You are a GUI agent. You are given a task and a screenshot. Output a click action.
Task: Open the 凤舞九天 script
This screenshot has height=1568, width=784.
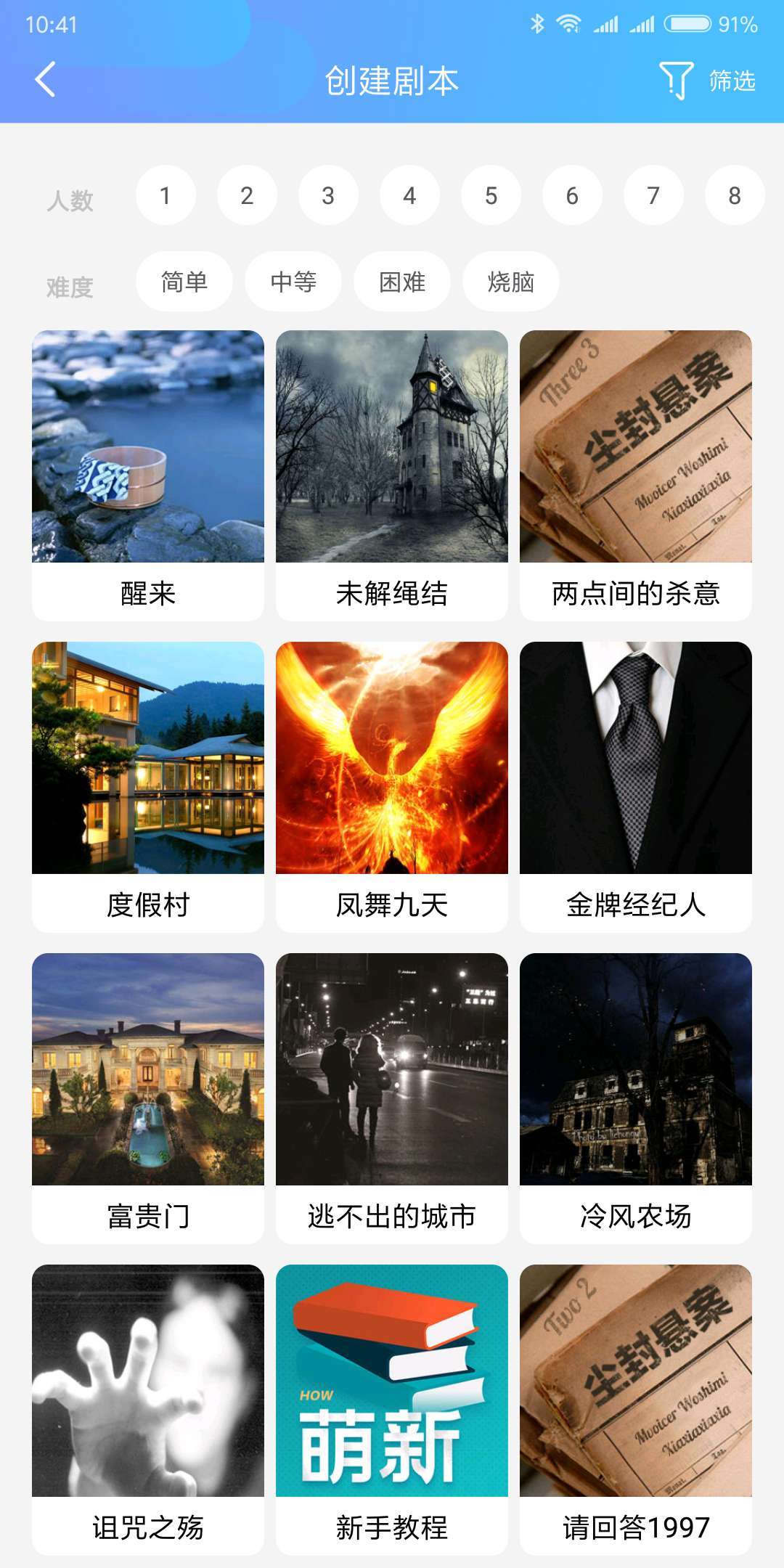click(x=392, y=787)
